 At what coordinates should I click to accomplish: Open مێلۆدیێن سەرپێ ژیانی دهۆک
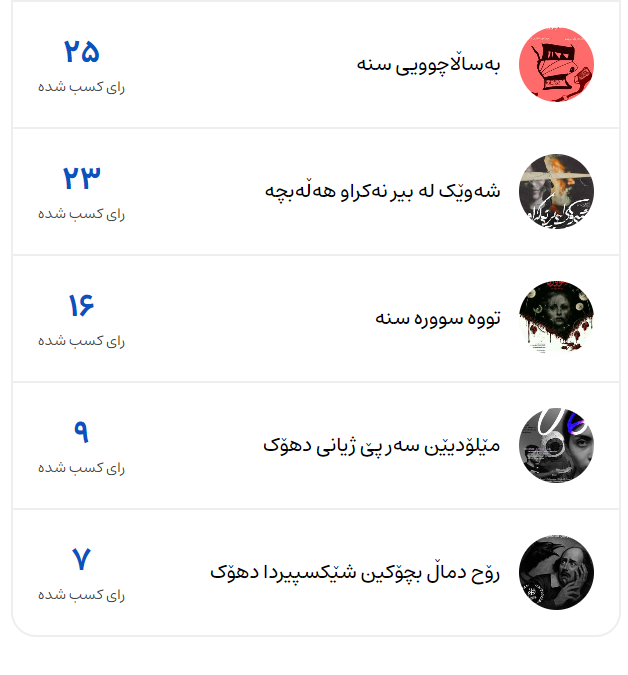pyautogui.click(x=382, y=445)
